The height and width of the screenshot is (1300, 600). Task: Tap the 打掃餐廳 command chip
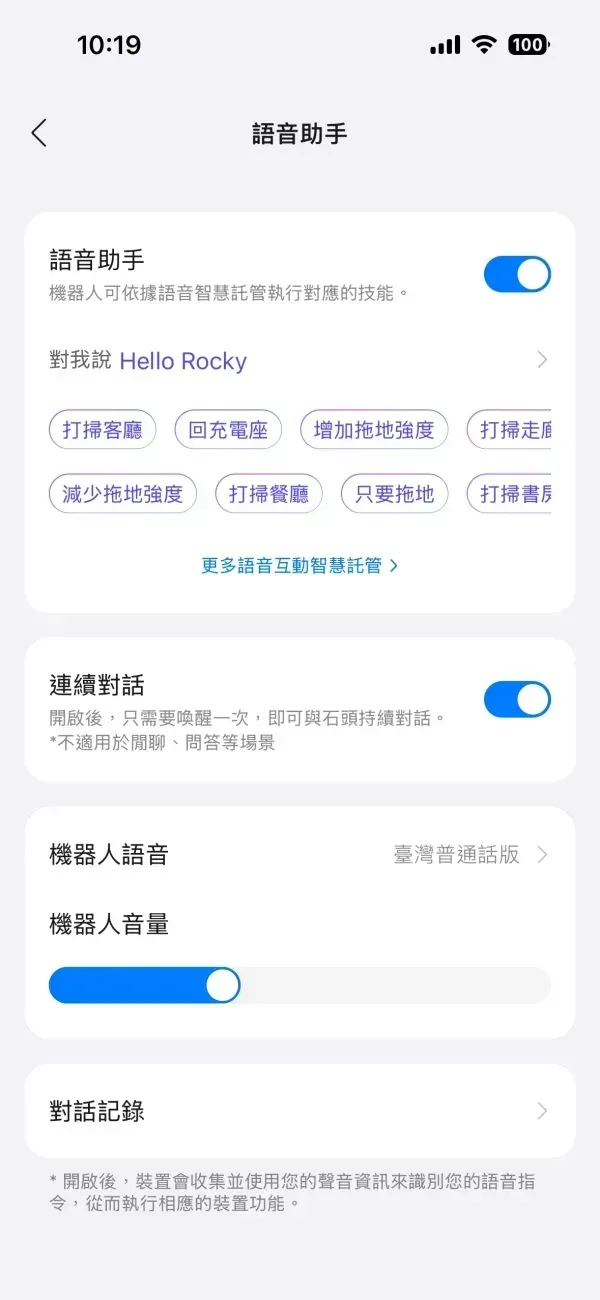pos(268,494)
